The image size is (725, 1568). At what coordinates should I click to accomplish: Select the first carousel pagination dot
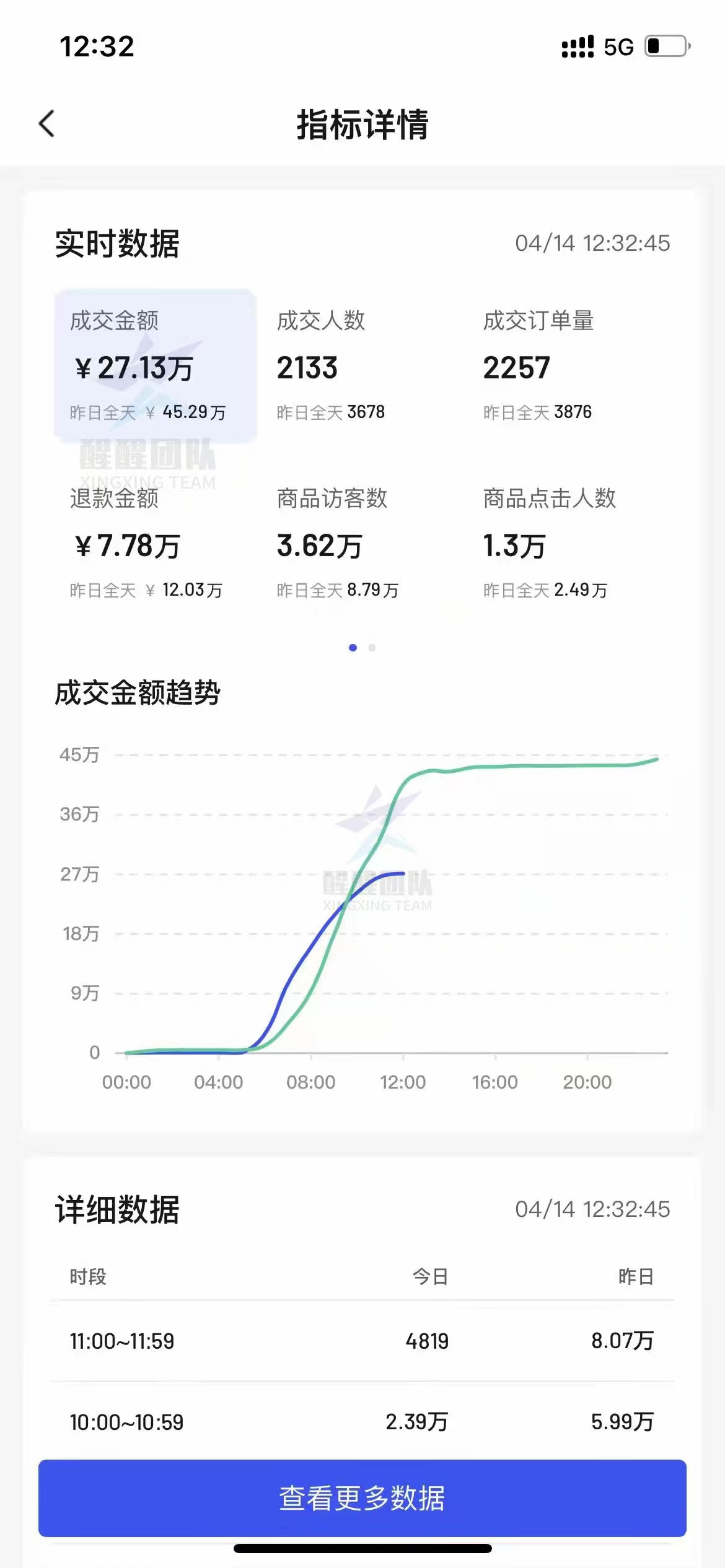tap(353, 647)
